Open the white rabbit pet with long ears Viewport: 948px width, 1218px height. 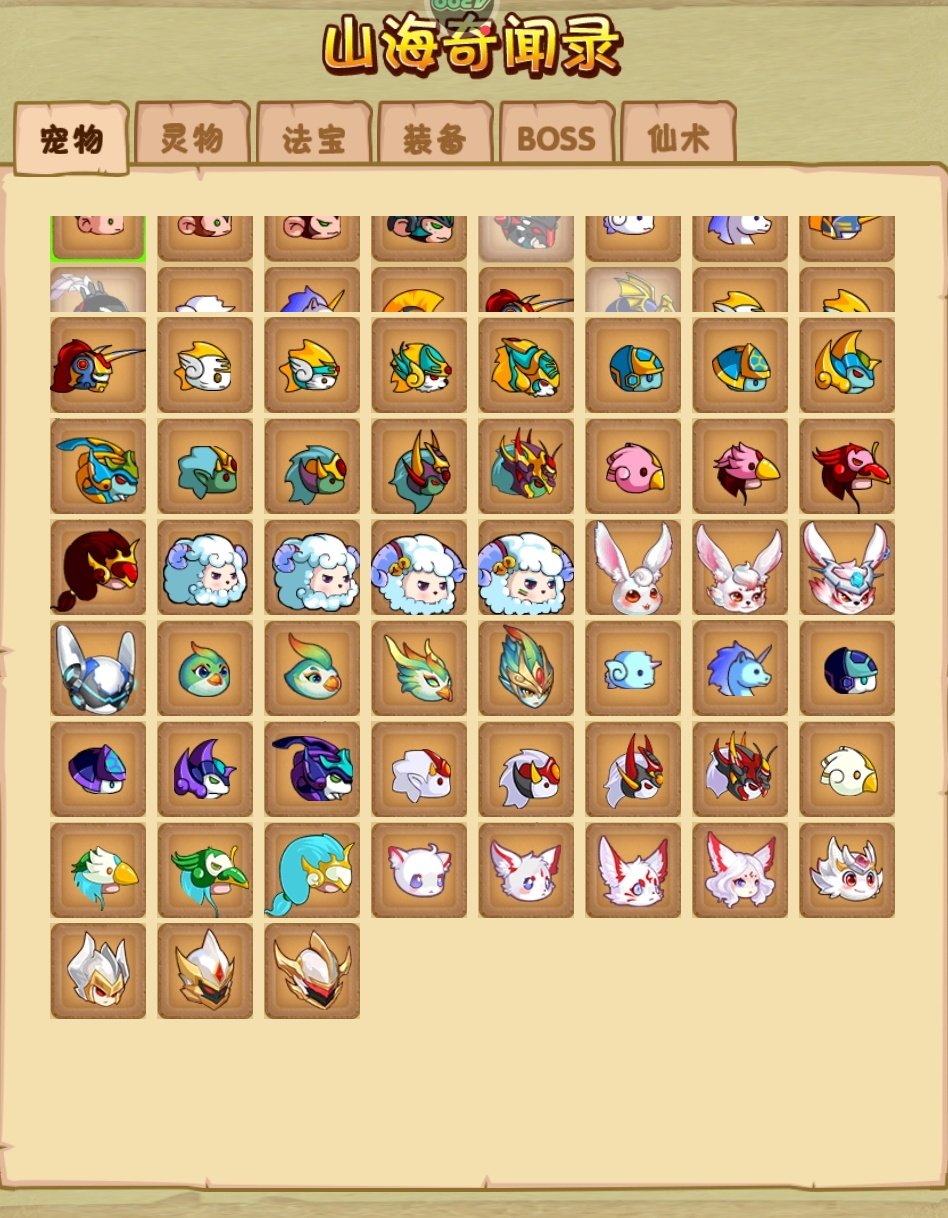click(633, 567)
